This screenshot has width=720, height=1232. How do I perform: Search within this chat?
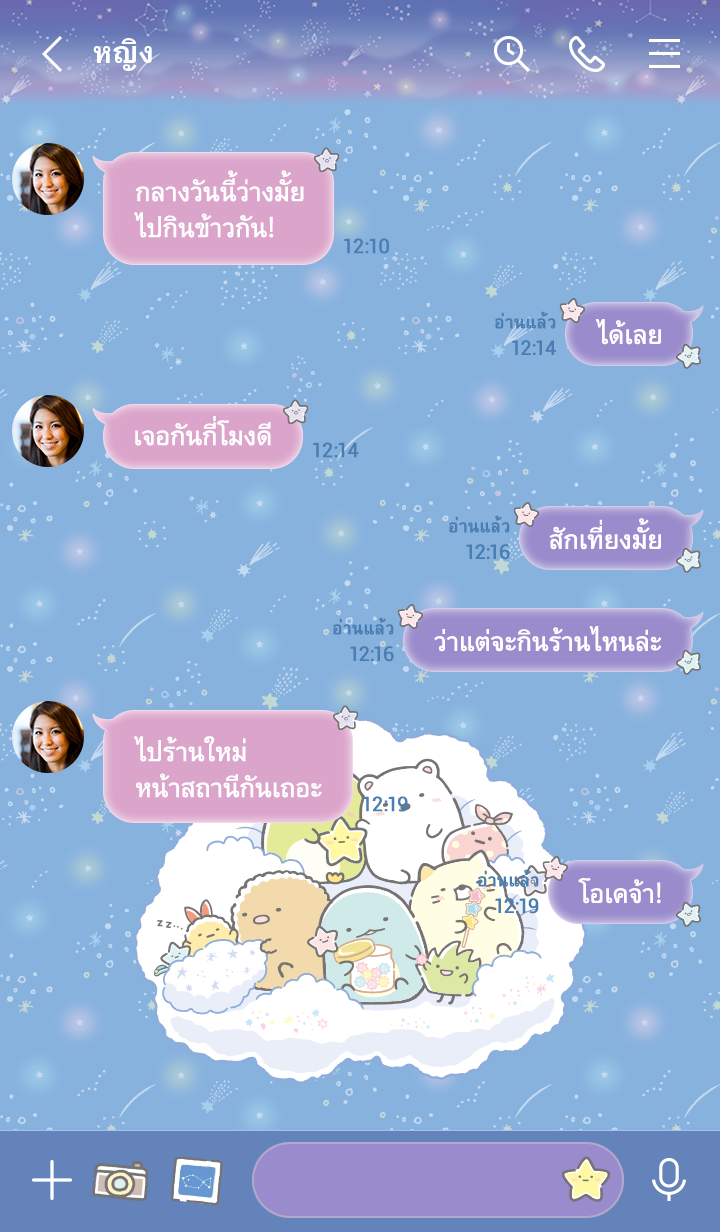511,54
